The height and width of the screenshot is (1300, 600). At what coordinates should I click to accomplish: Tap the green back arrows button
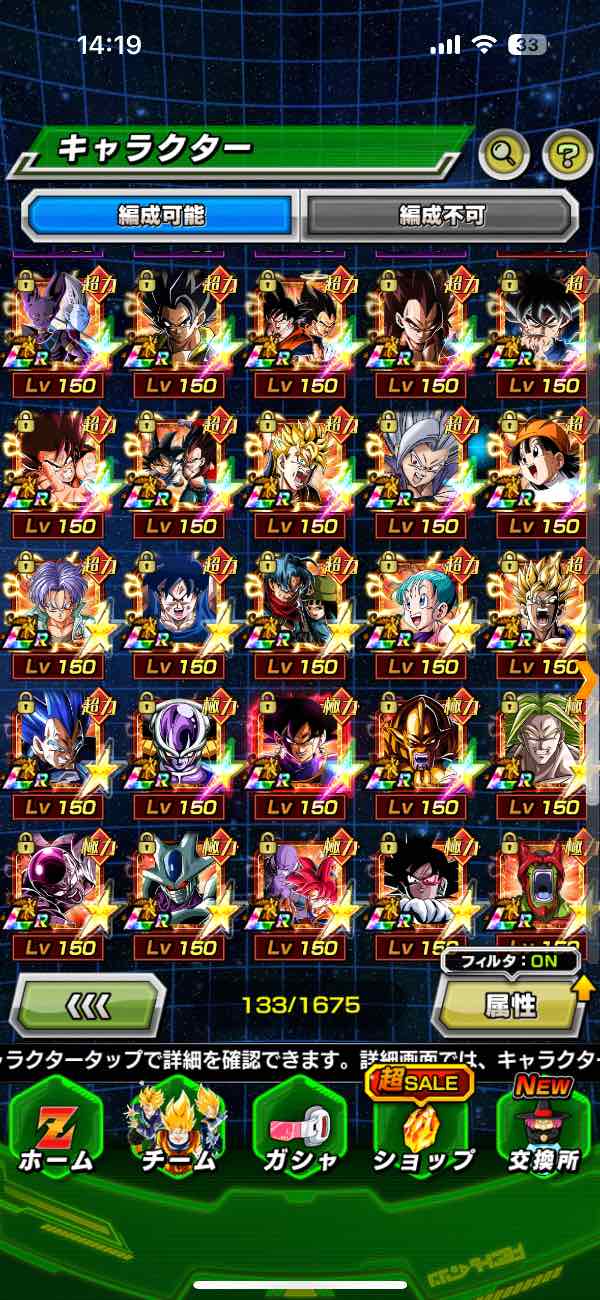(88, 1004)
